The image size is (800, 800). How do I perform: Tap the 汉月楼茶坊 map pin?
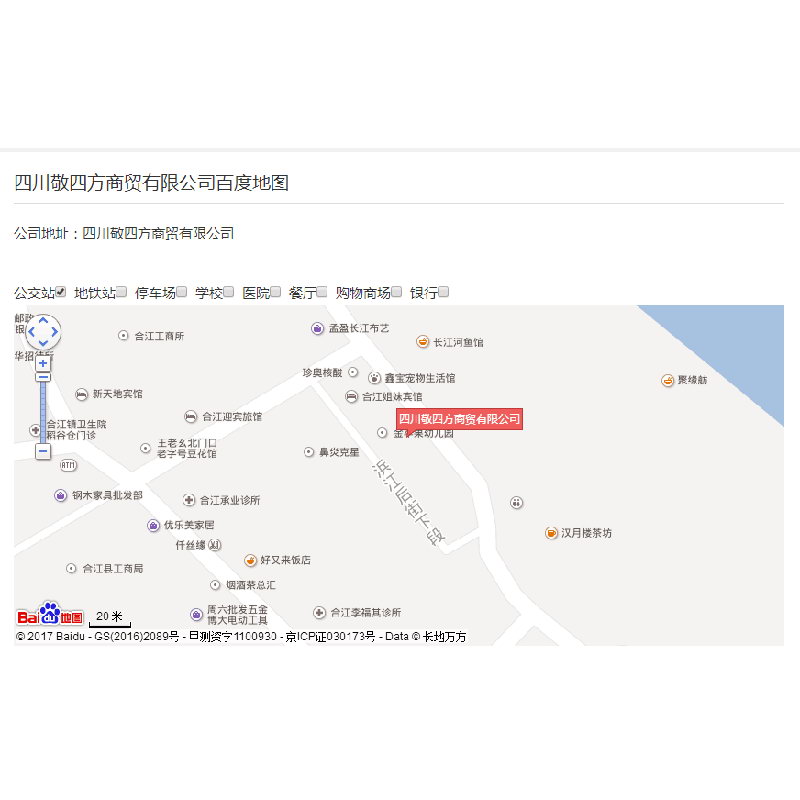tap(551, 533)
